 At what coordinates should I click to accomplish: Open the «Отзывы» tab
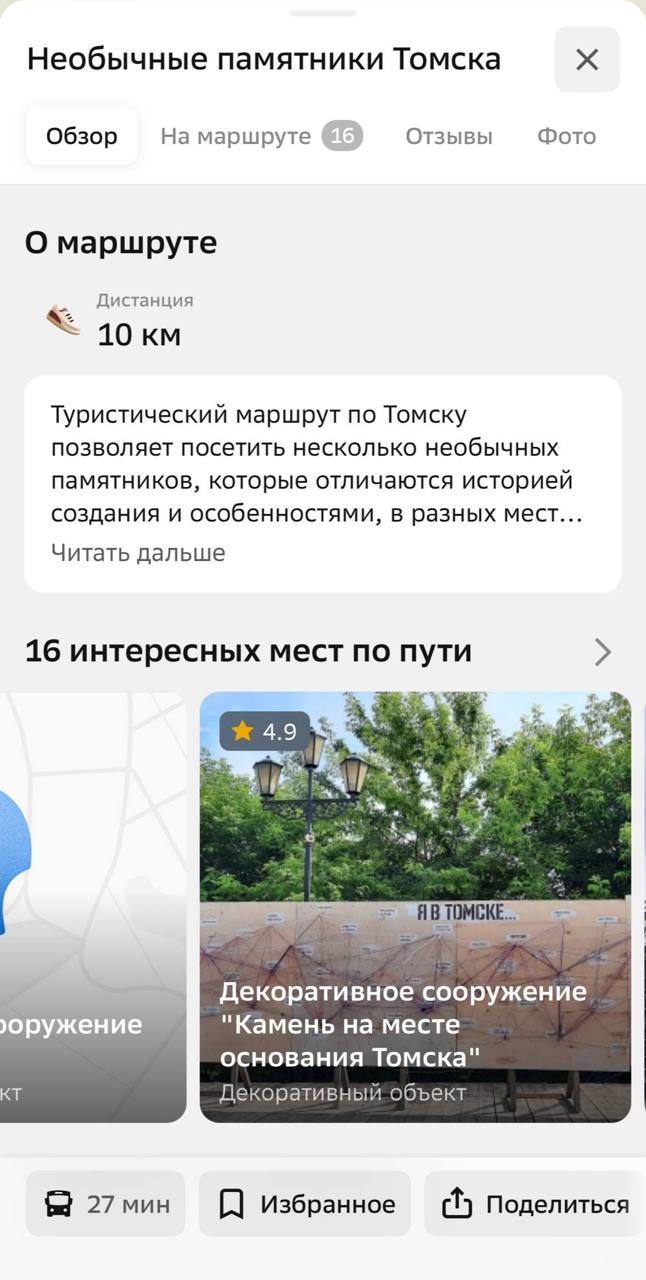(449, 136)
